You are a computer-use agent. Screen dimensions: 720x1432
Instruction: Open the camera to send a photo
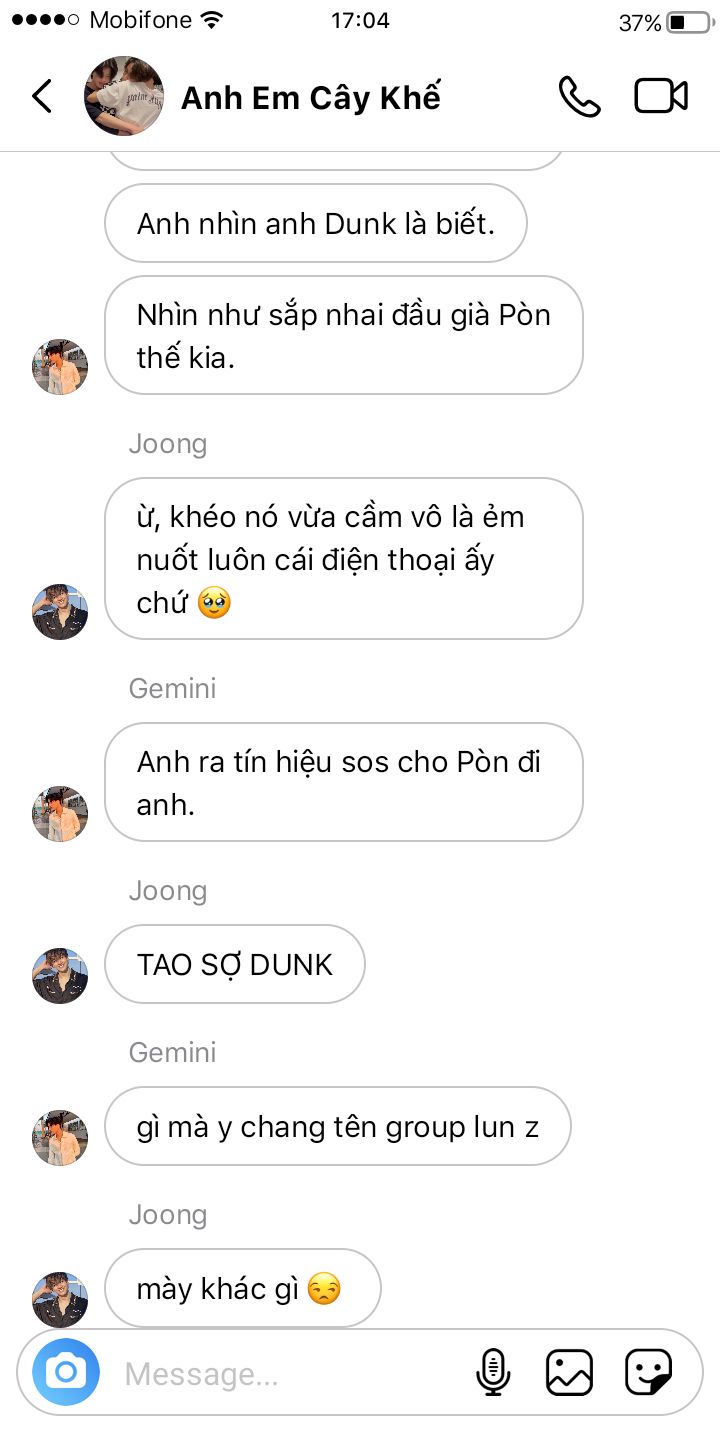point(66,1372)
